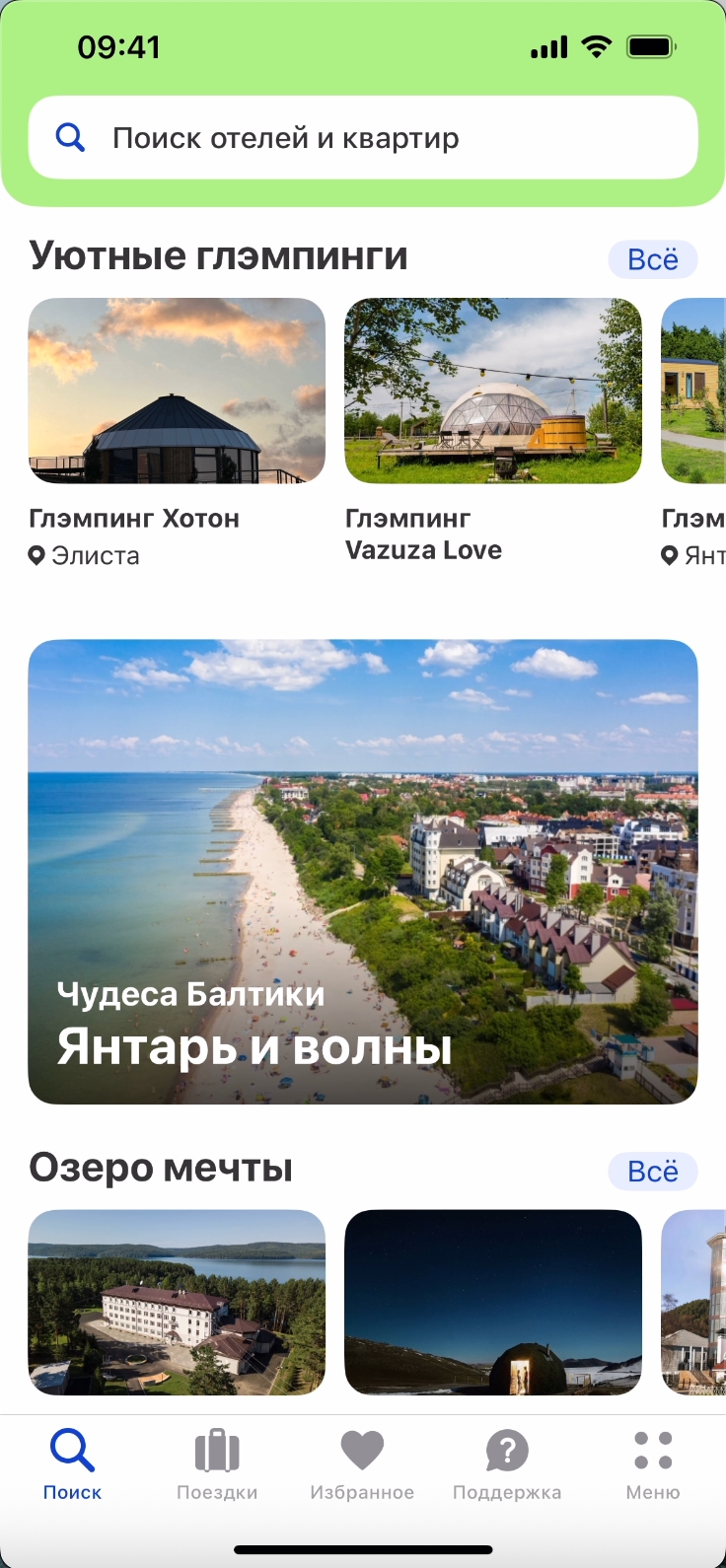Image resolution: width=726 pixels, height=1568 pixels.
Task: Switch to the Поездки tab
Action: (217, 1464)
